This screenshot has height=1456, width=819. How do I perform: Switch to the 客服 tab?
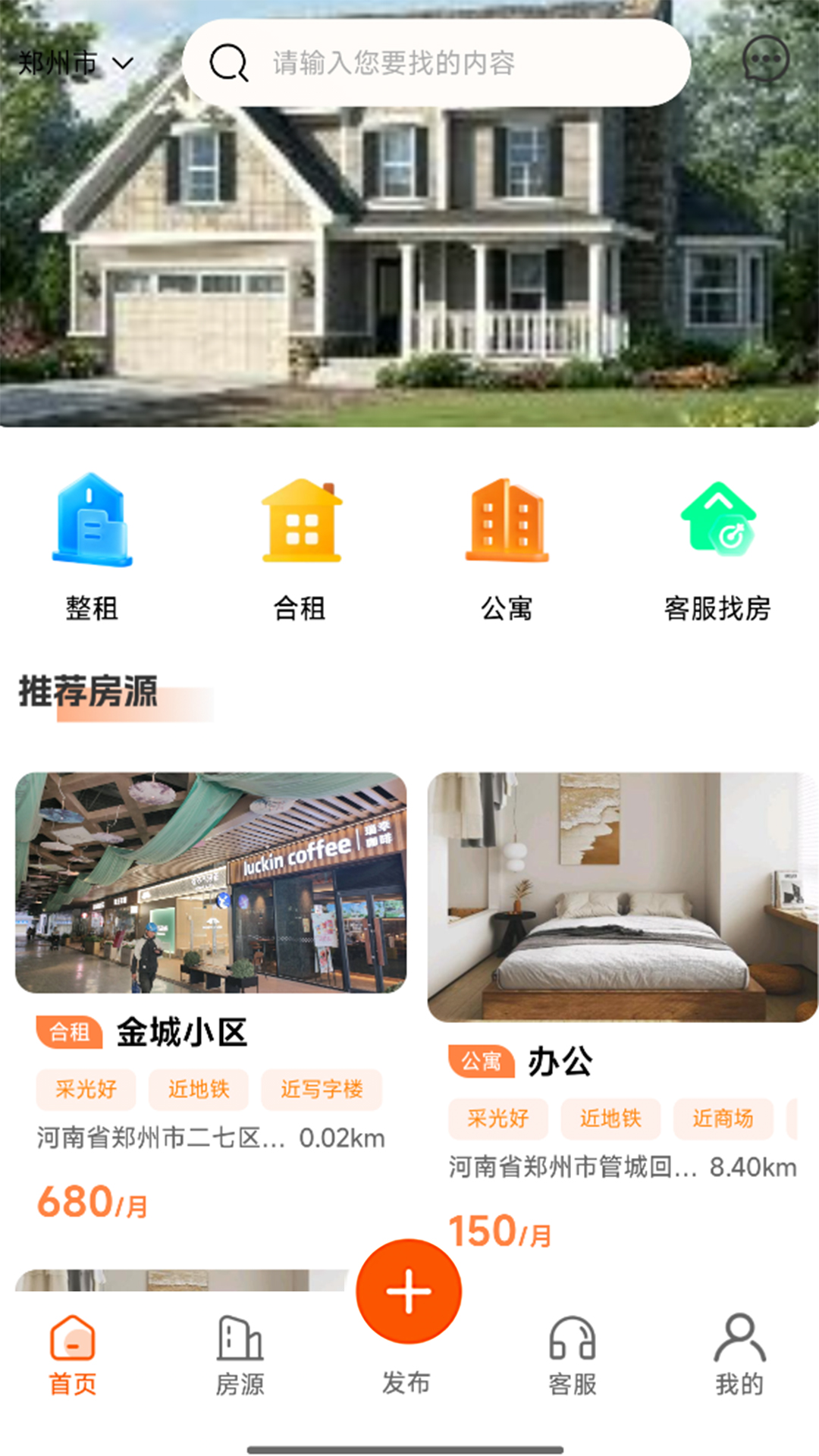(573, 1355)
